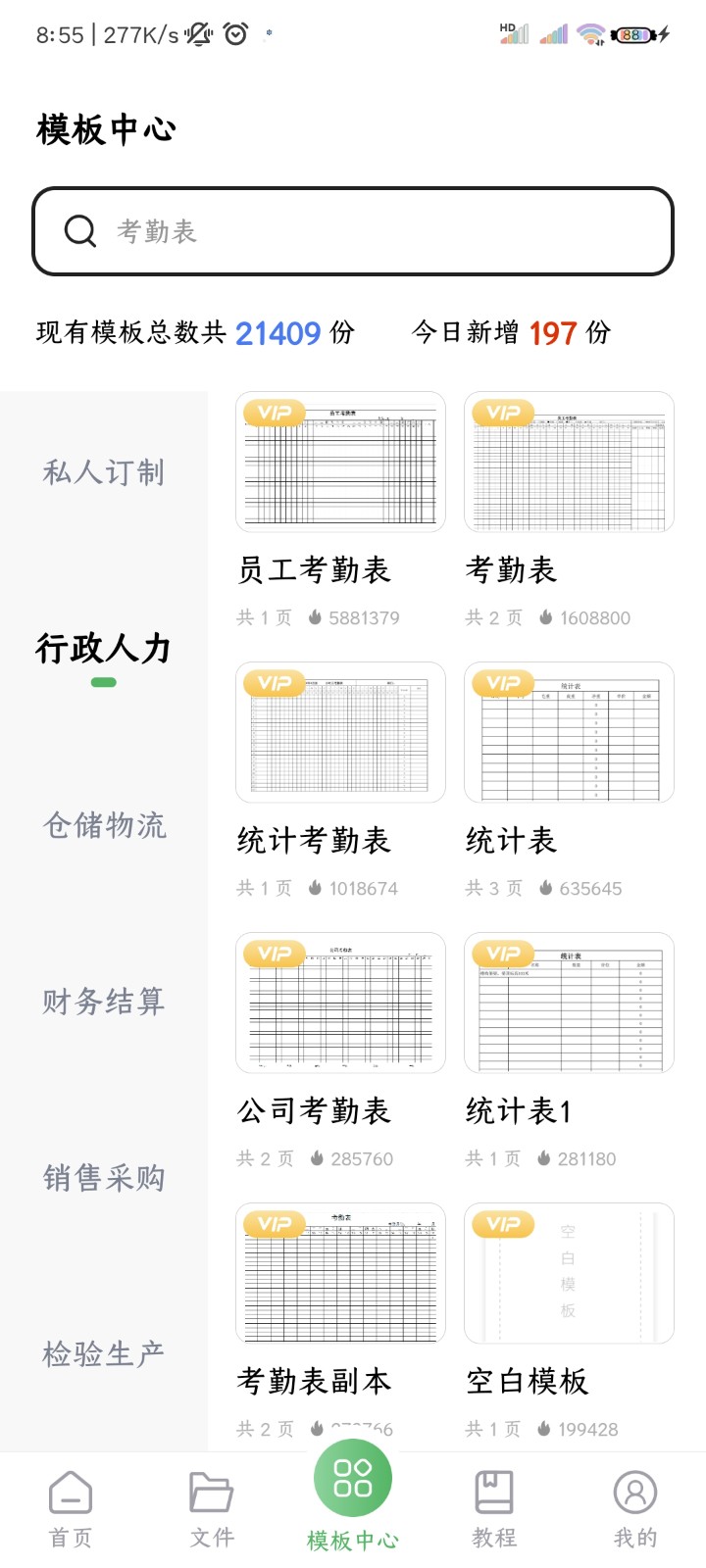Show the 检验生产 category
Viewport: 706px width, 1568px height.
click(x=104, y=1354)
